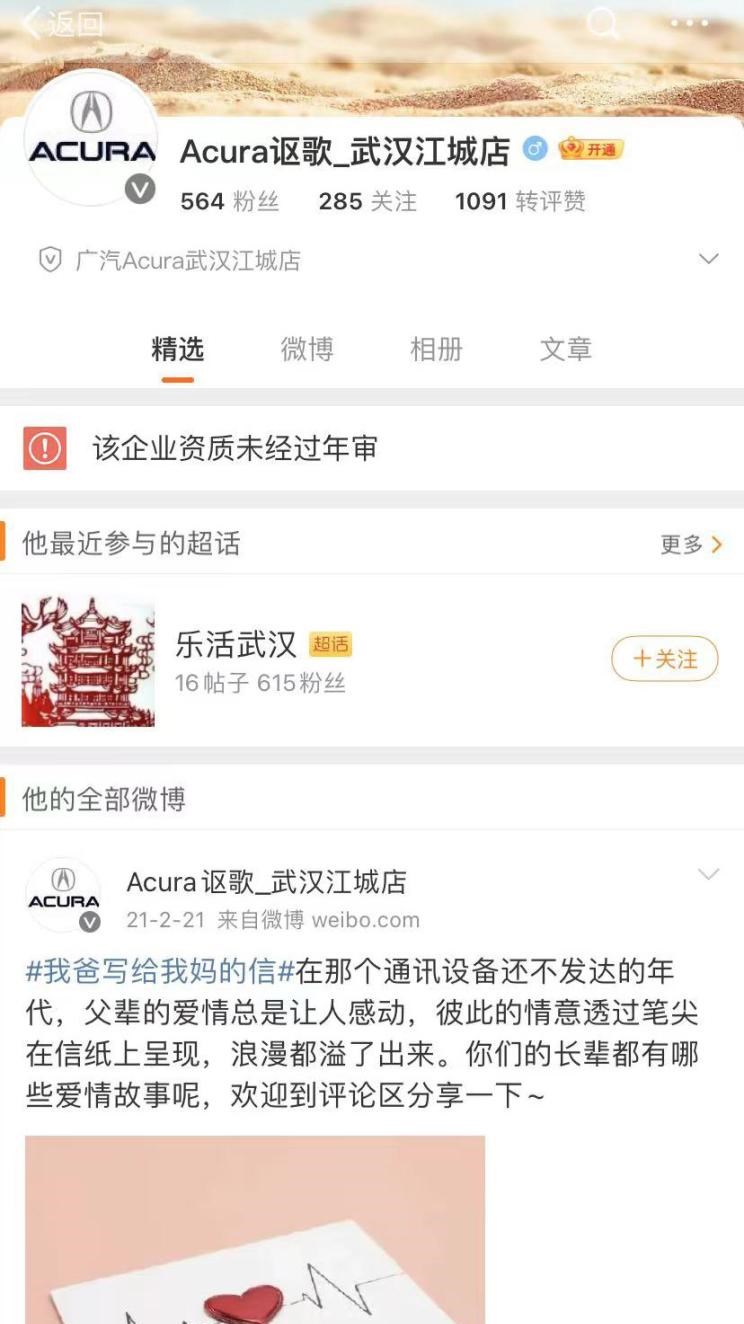744x1324 pixels.
Task: View the 285 关注 following list
Action: (367, 201)
